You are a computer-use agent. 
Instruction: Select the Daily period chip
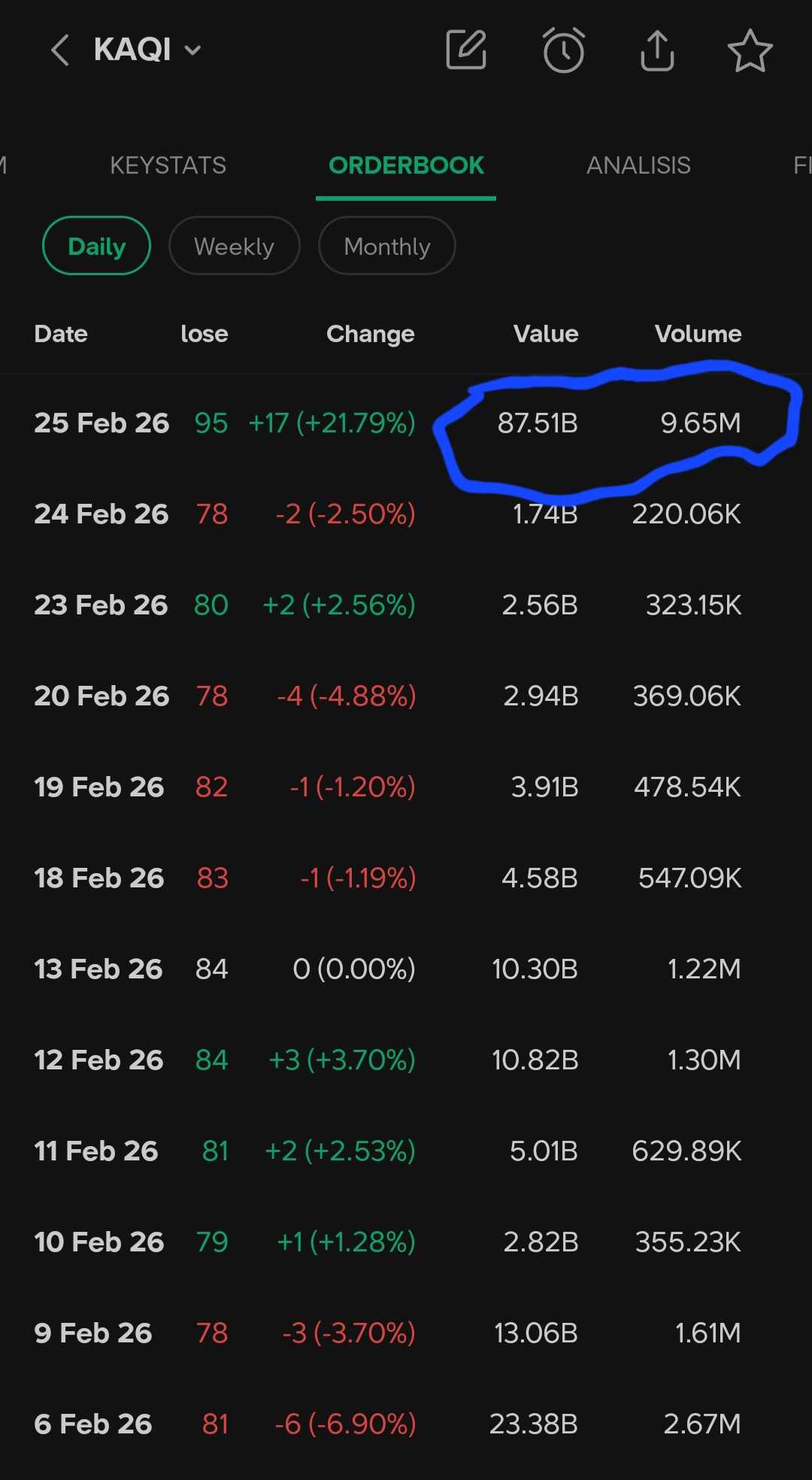(x=97, y=246)
